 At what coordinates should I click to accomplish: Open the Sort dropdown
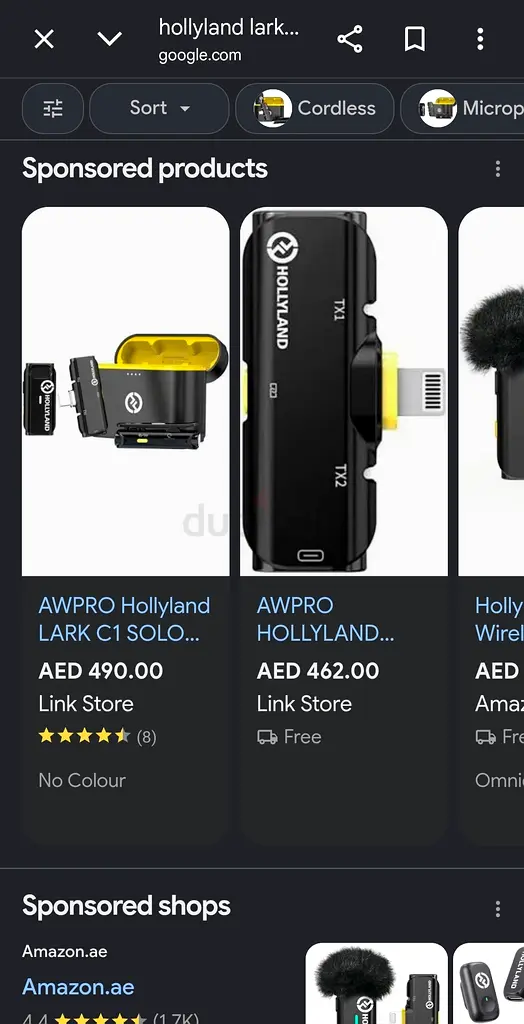[x=159, y=108]
